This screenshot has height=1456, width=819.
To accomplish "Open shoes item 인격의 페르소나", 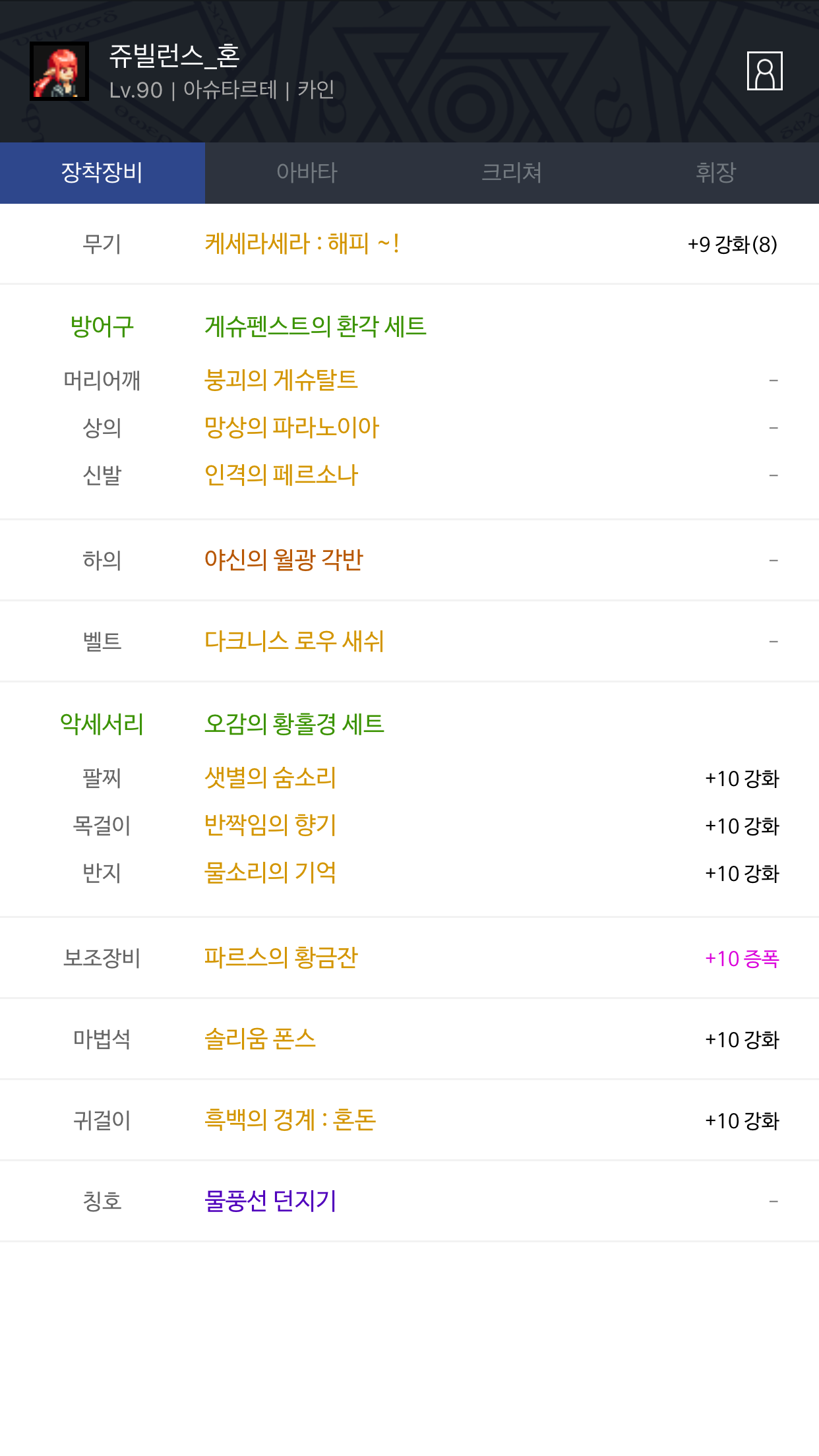I will 281,475.
